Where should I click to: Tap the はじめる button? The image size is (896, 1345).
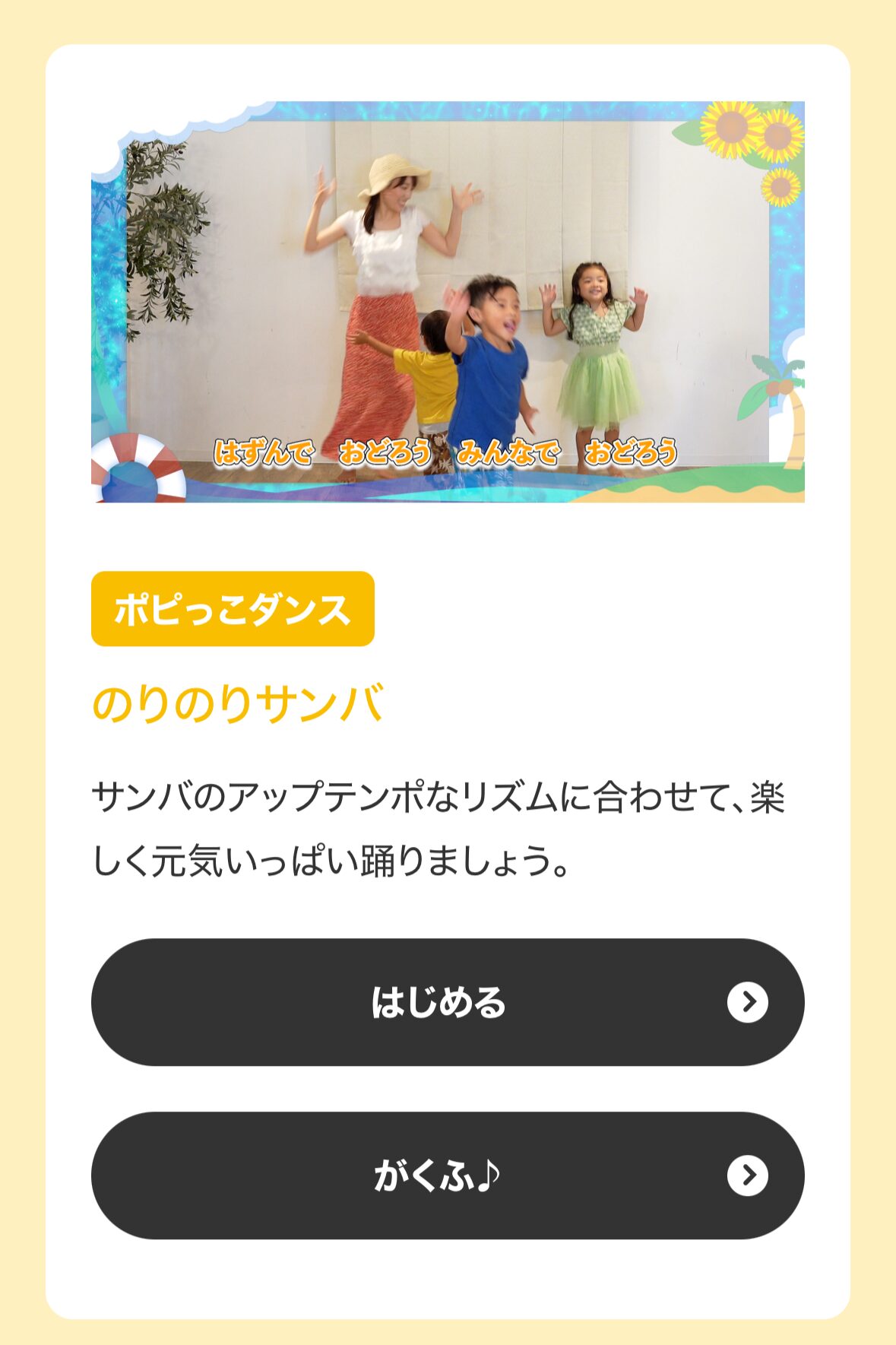pos(447,1001)
